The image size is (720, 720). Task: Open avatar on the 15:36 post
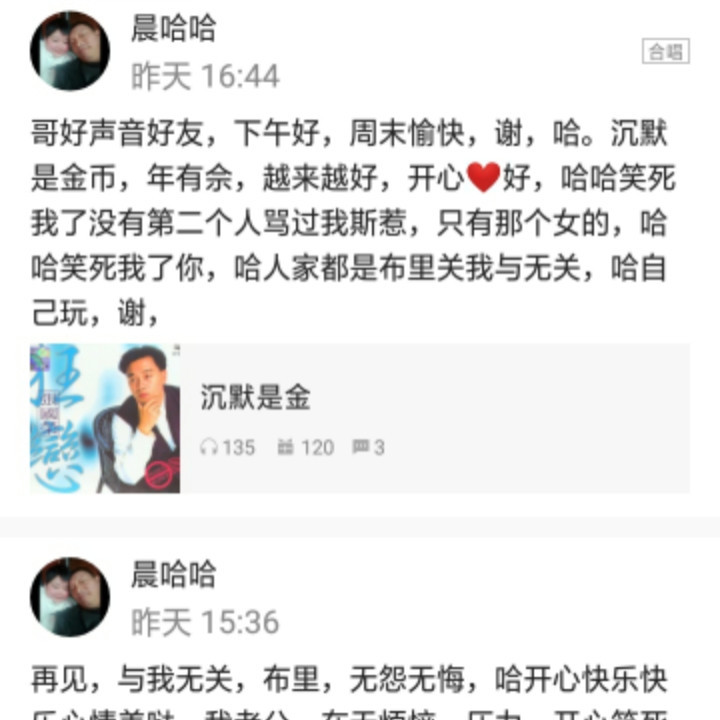pyautogui.click(x=70, y=597)
